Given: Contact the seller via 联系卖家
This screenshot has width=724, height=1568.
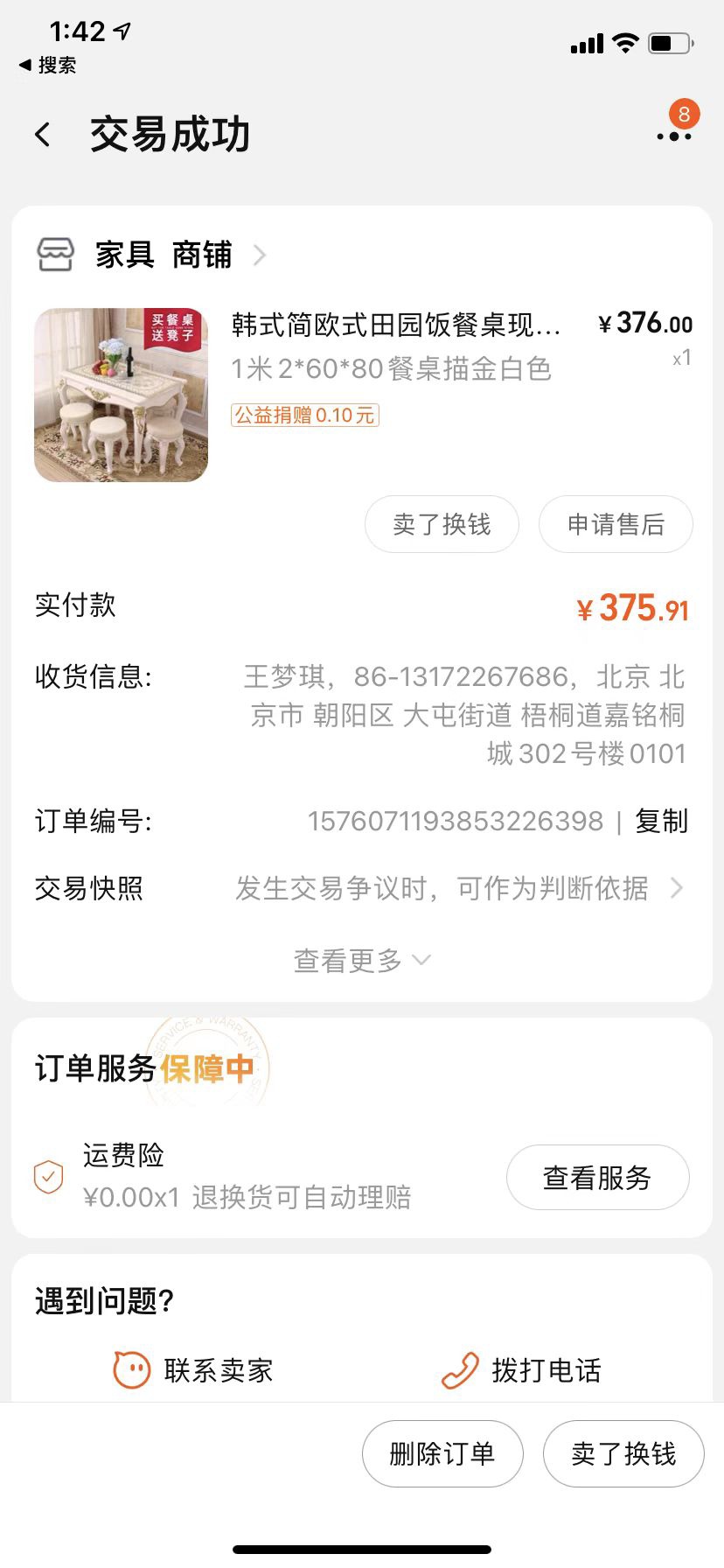Looking at the screenshot, I should [x=194, y=1370].
